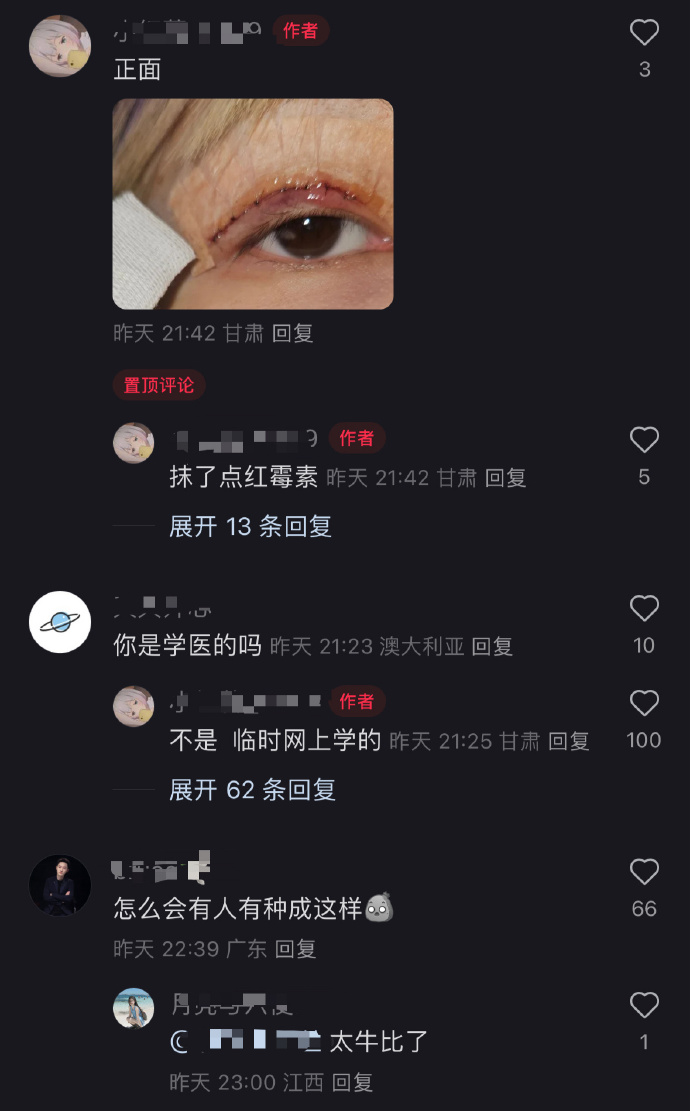Like the 太牛比了 reply
This screenshot has height=1111, width=690.
tap(644, 1005)
